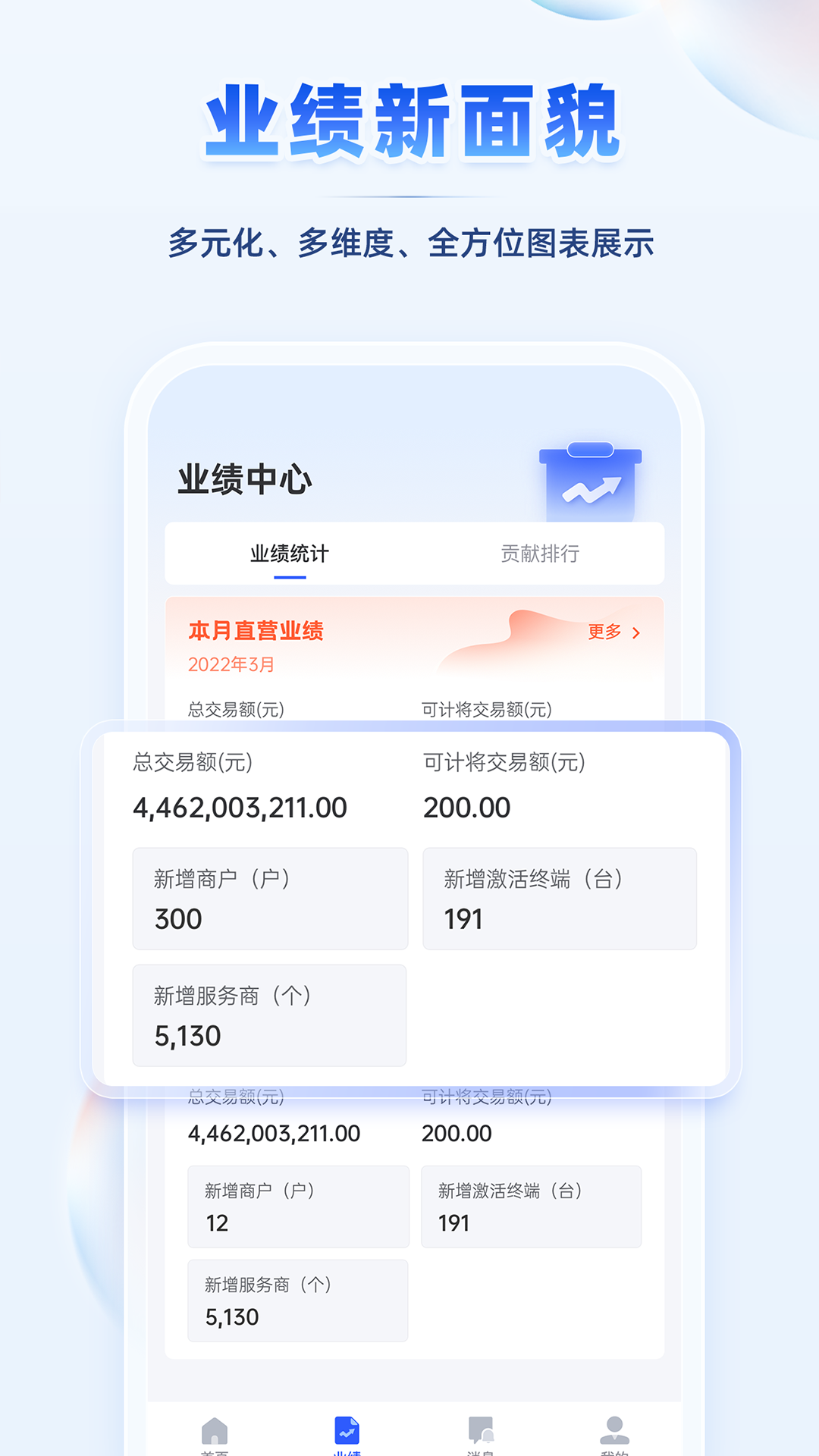Toggle selection of 新增商户 card
Viewport: 819px width, 1456px height.
click(270, 899)
